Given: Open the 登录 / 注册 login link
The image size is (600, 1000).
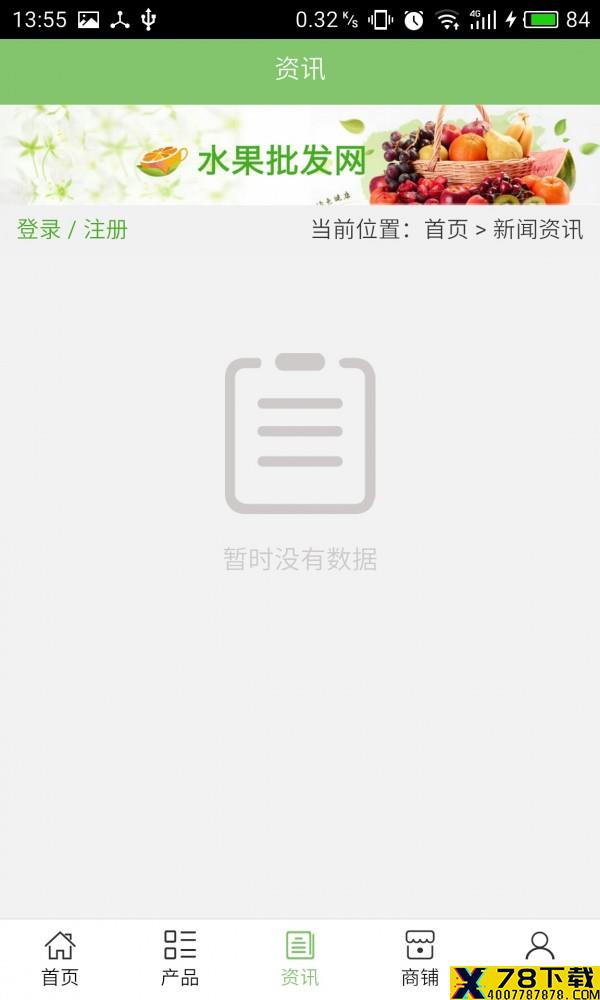Looking at the screenshot, I should pos(72,229).
